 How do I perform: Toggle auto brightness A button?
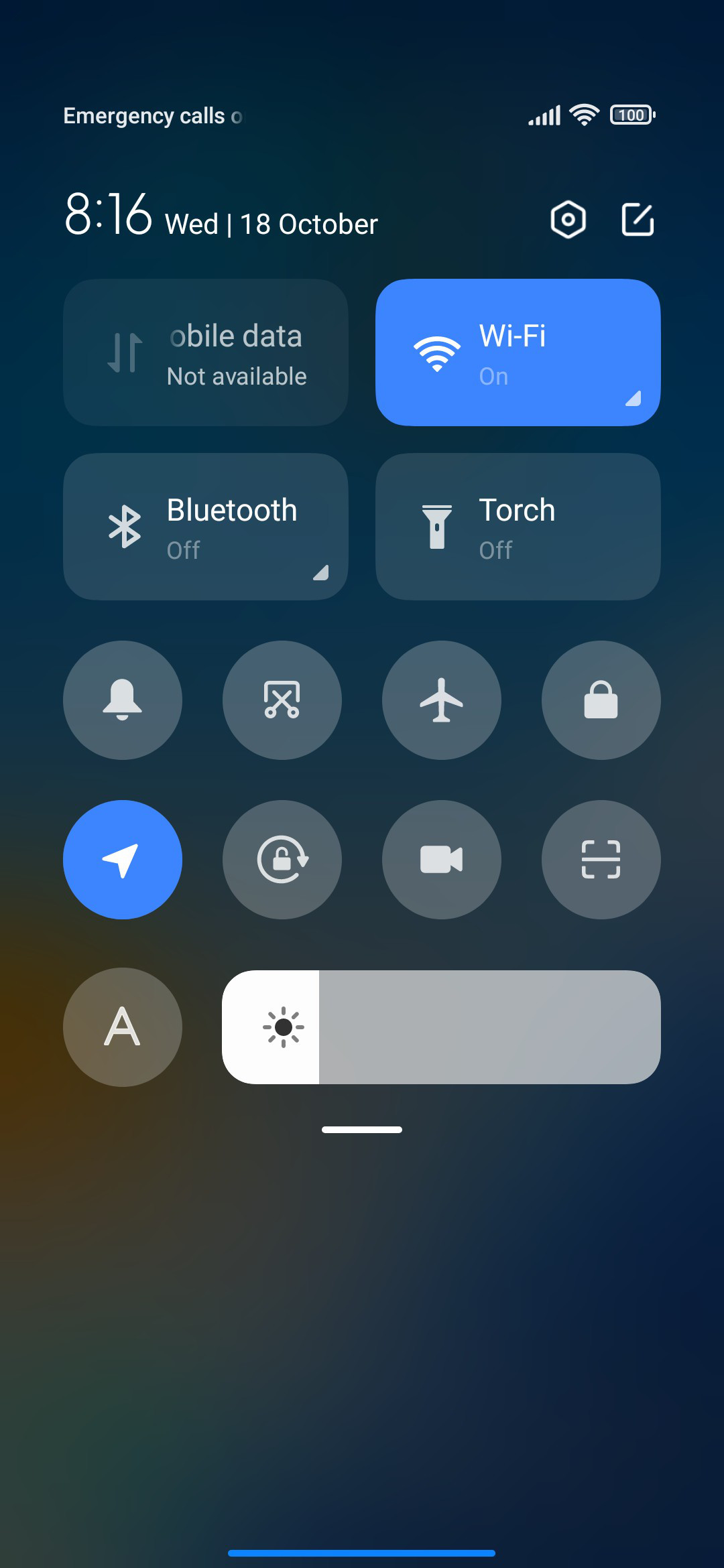click(x=123, y=1027)
